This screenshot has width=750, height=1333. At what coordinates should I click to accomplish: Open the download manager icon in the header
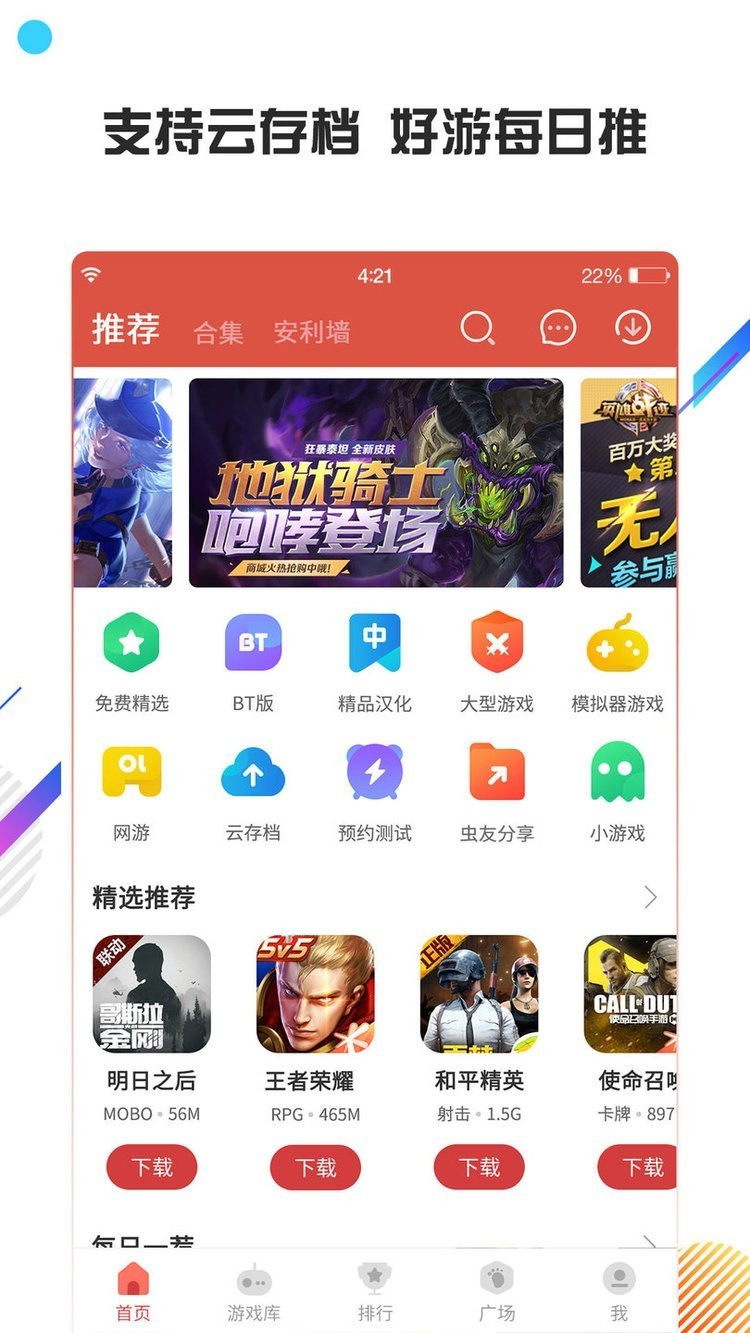click(x=633, y=328)
